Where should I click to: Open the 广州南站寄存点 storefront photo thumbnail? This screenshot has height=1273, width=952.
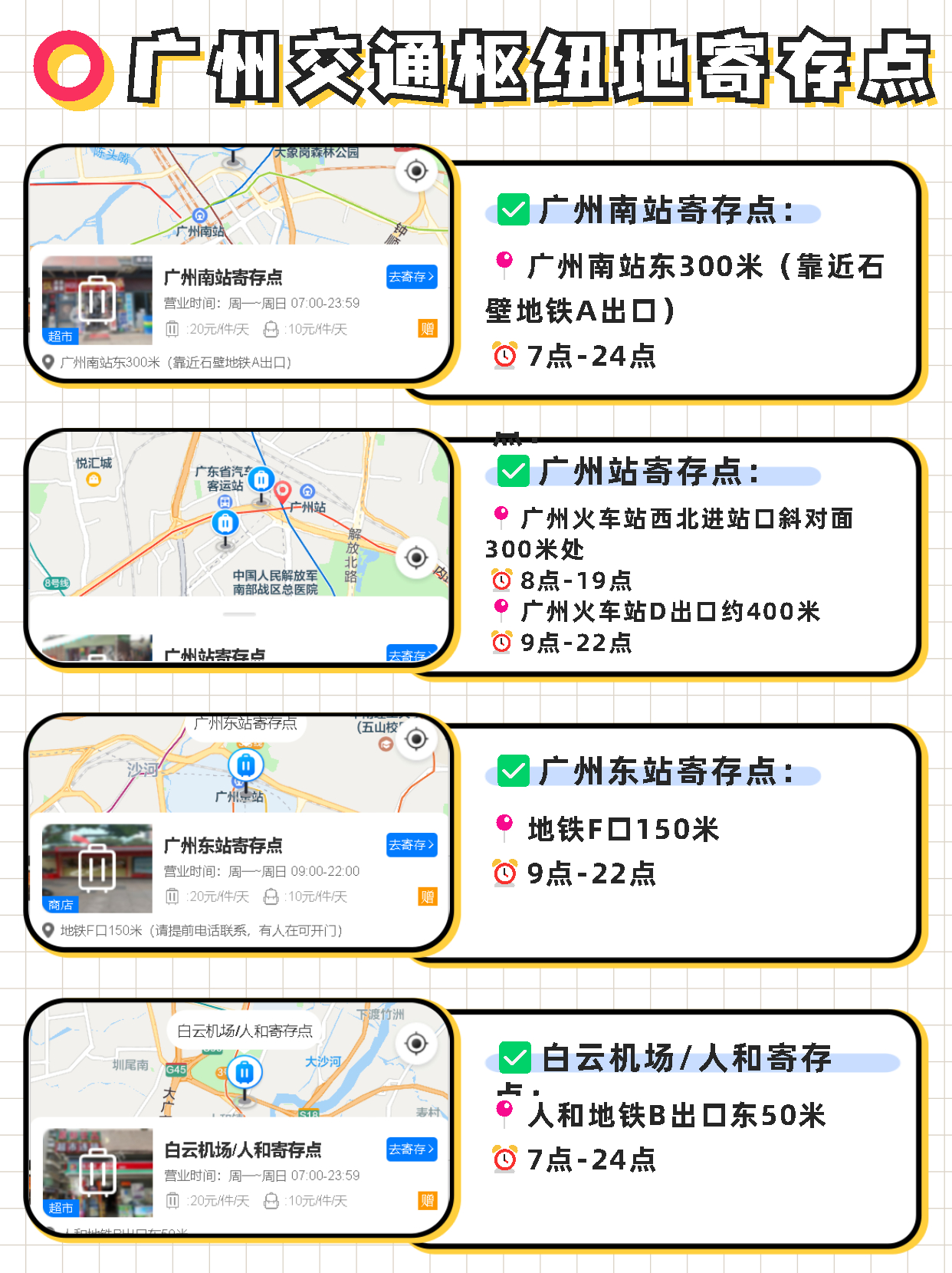[97, 302]
